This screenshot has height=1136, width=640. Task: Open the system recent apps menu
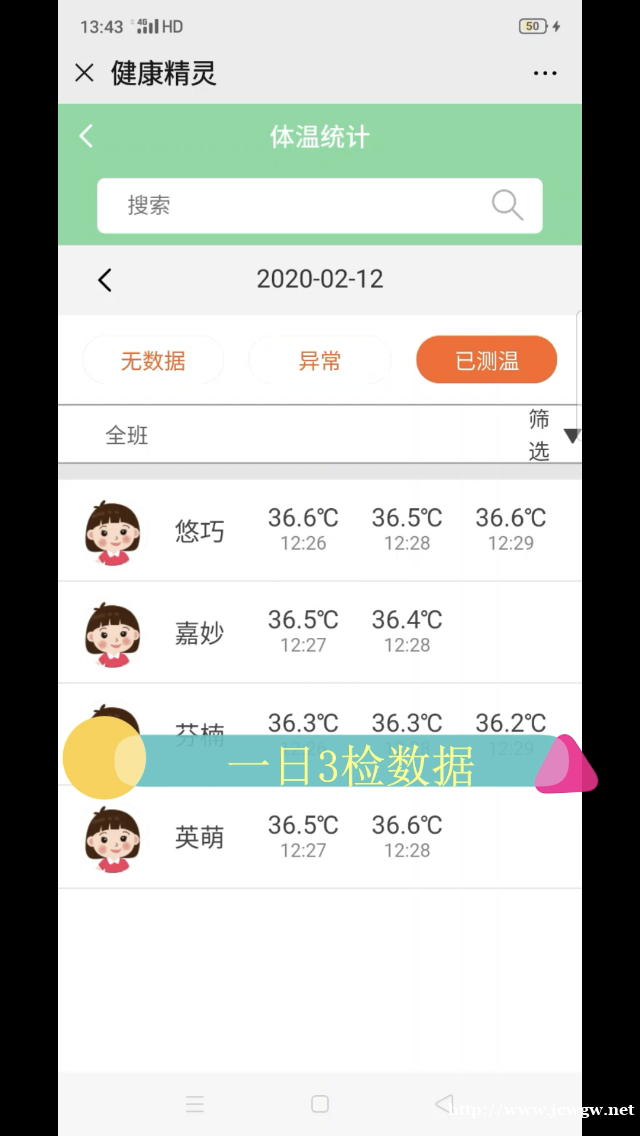[x=195, y=1104]
